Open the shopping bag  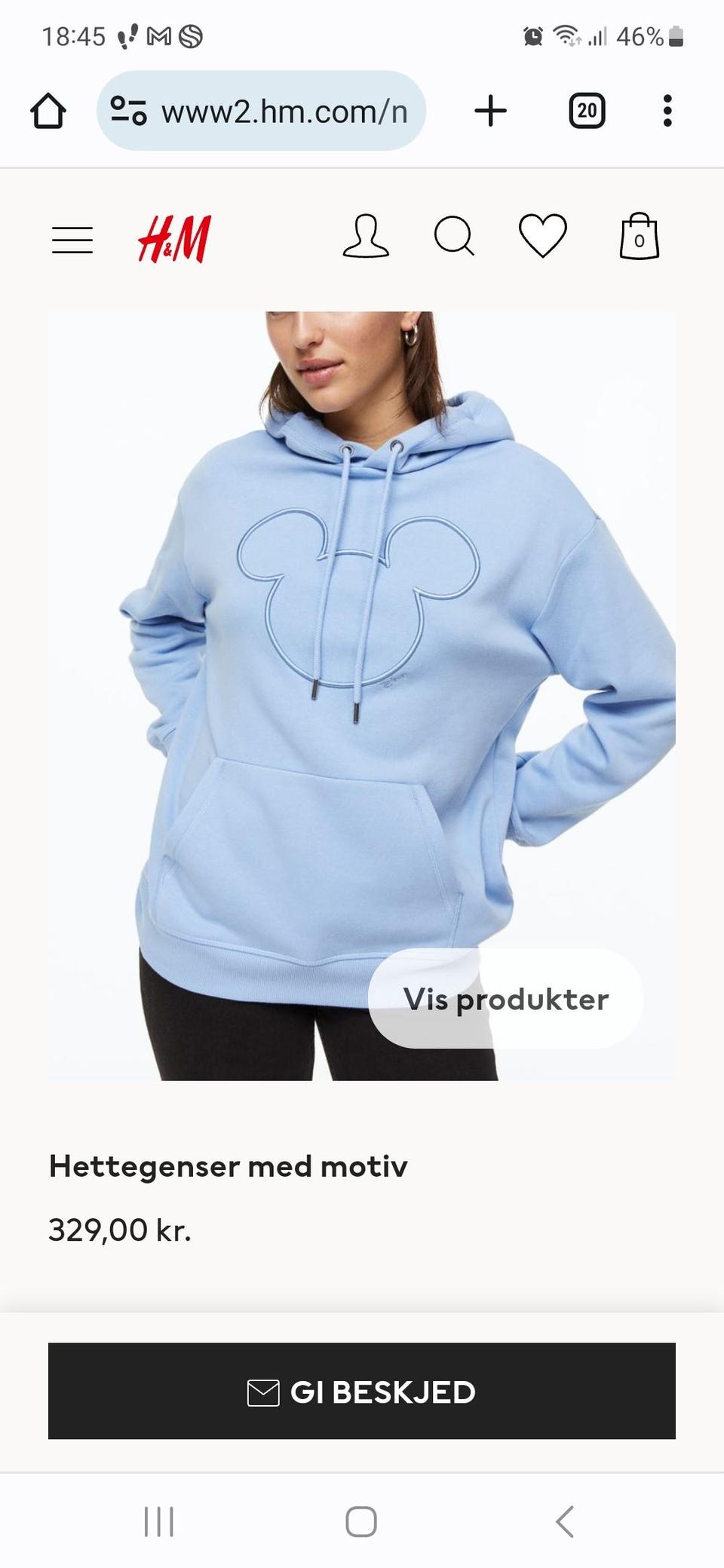pos(639,237)
